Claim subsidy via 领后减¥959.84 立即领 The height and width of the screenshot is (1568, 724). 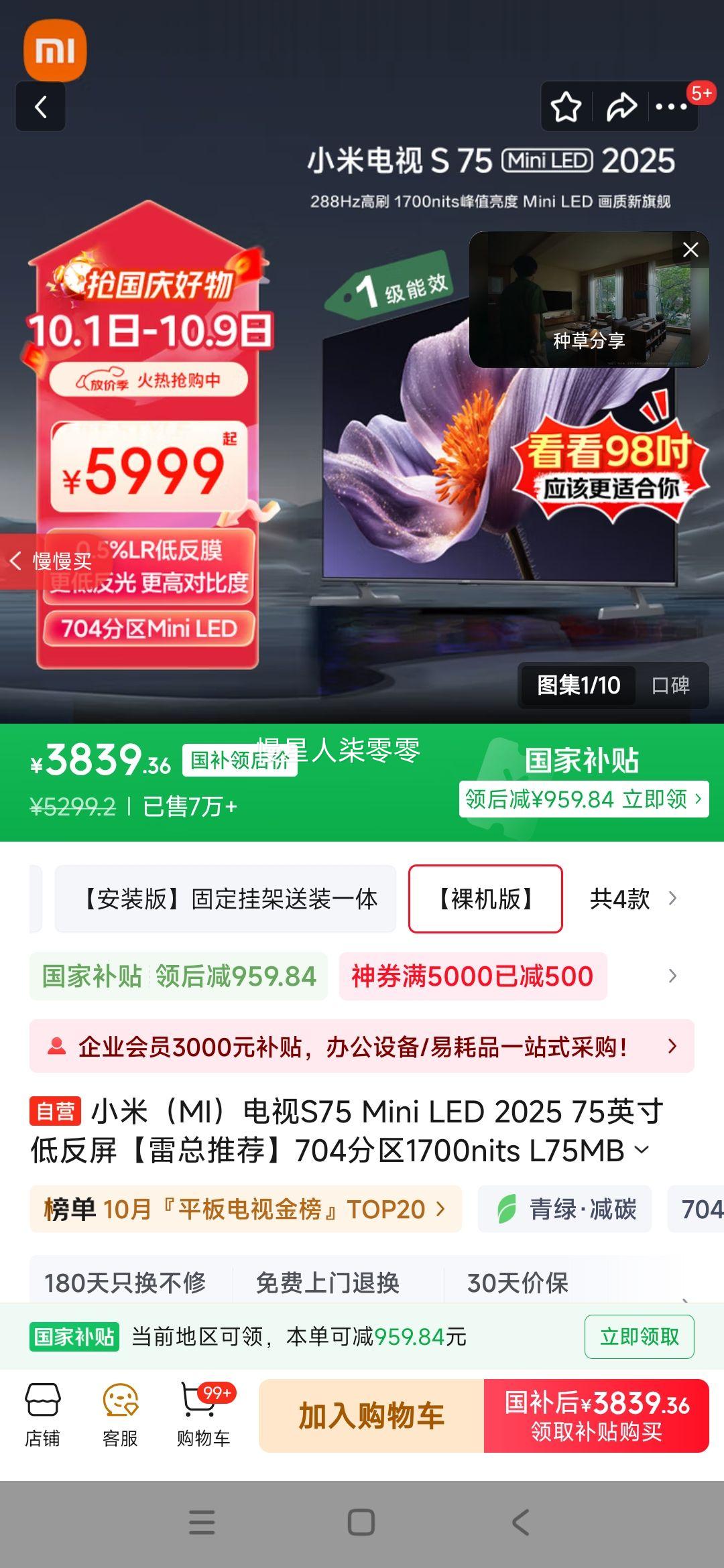coord(583,799)
